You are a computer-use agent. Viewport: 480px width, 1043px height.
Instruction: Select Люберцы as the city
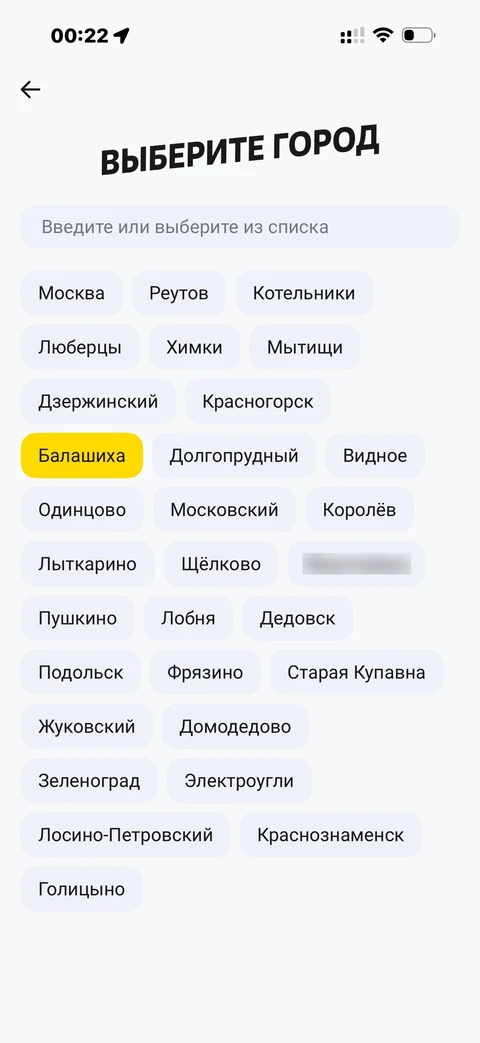point(80,347)
